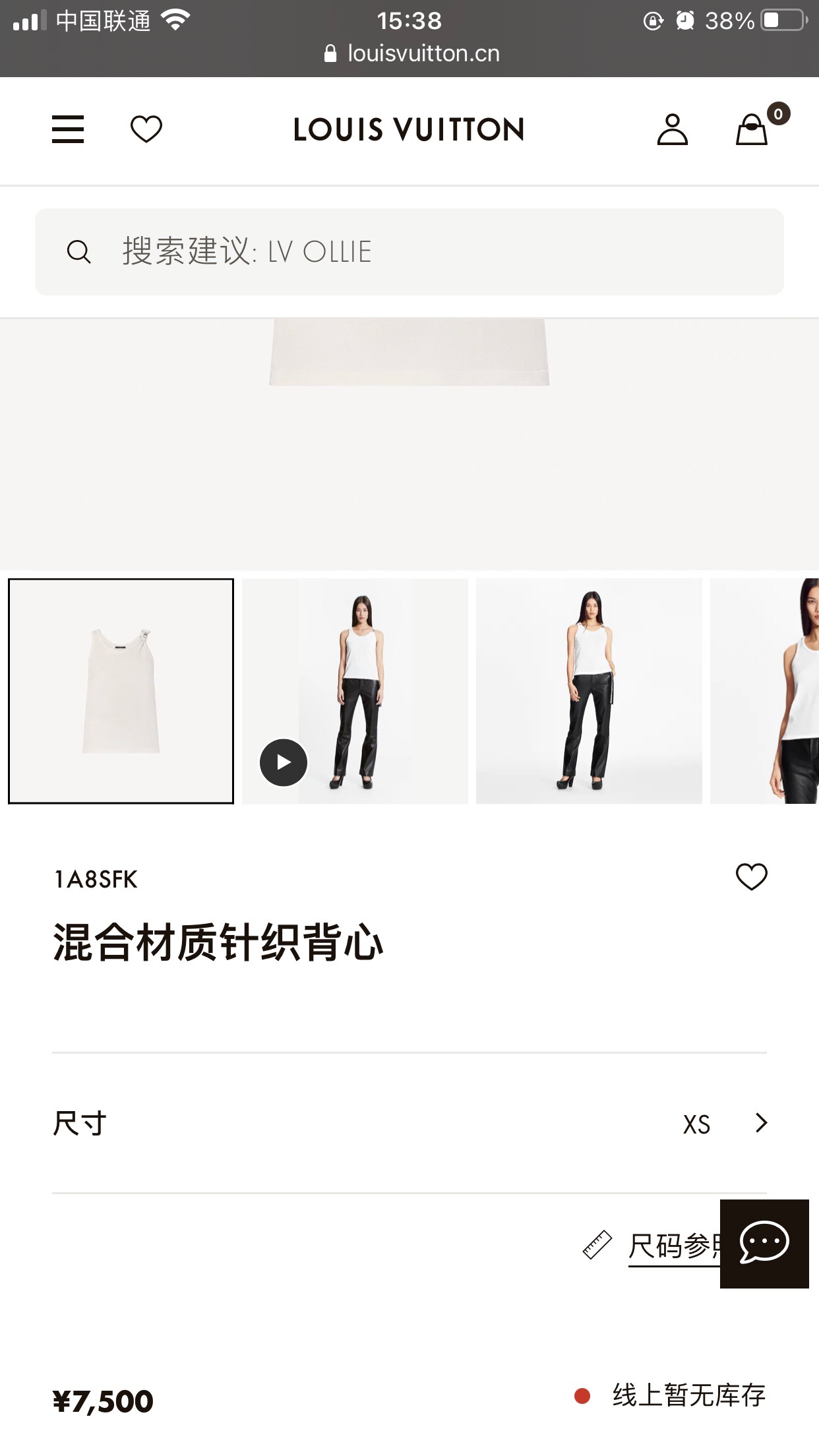View the third thumbnail of the standing model

[589, 691]
